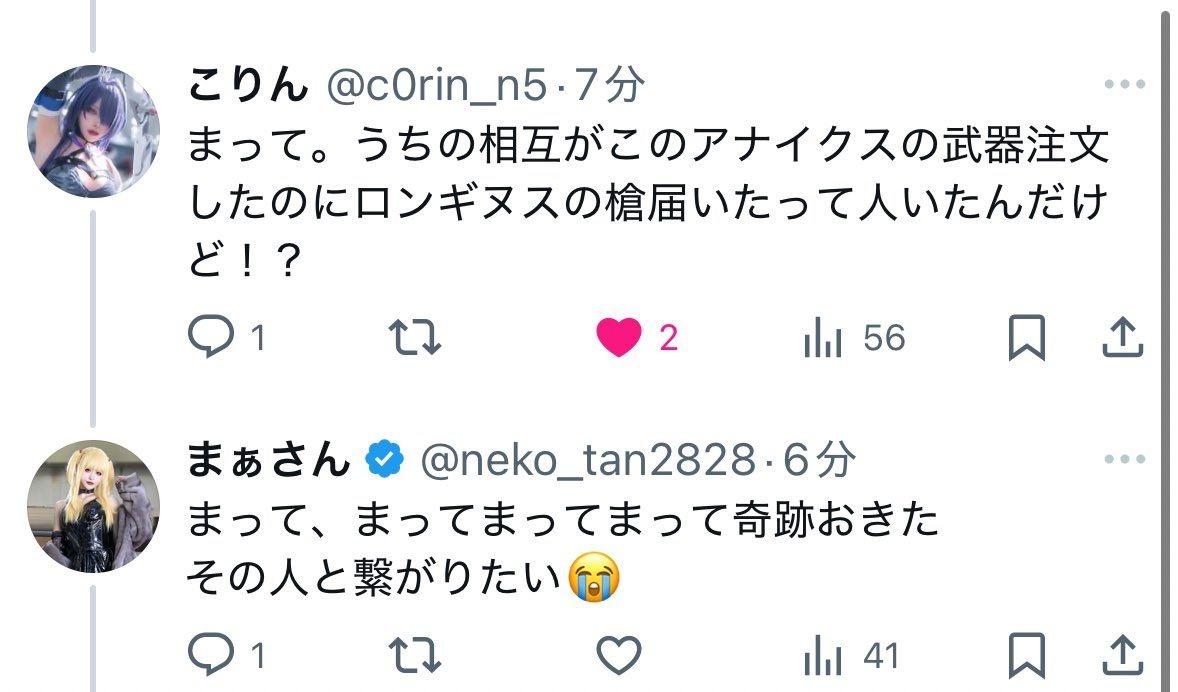Open the overflow menu on こりん's post
The height and width of the screenshot is (692, 1178).
(x=1124, y=86)
